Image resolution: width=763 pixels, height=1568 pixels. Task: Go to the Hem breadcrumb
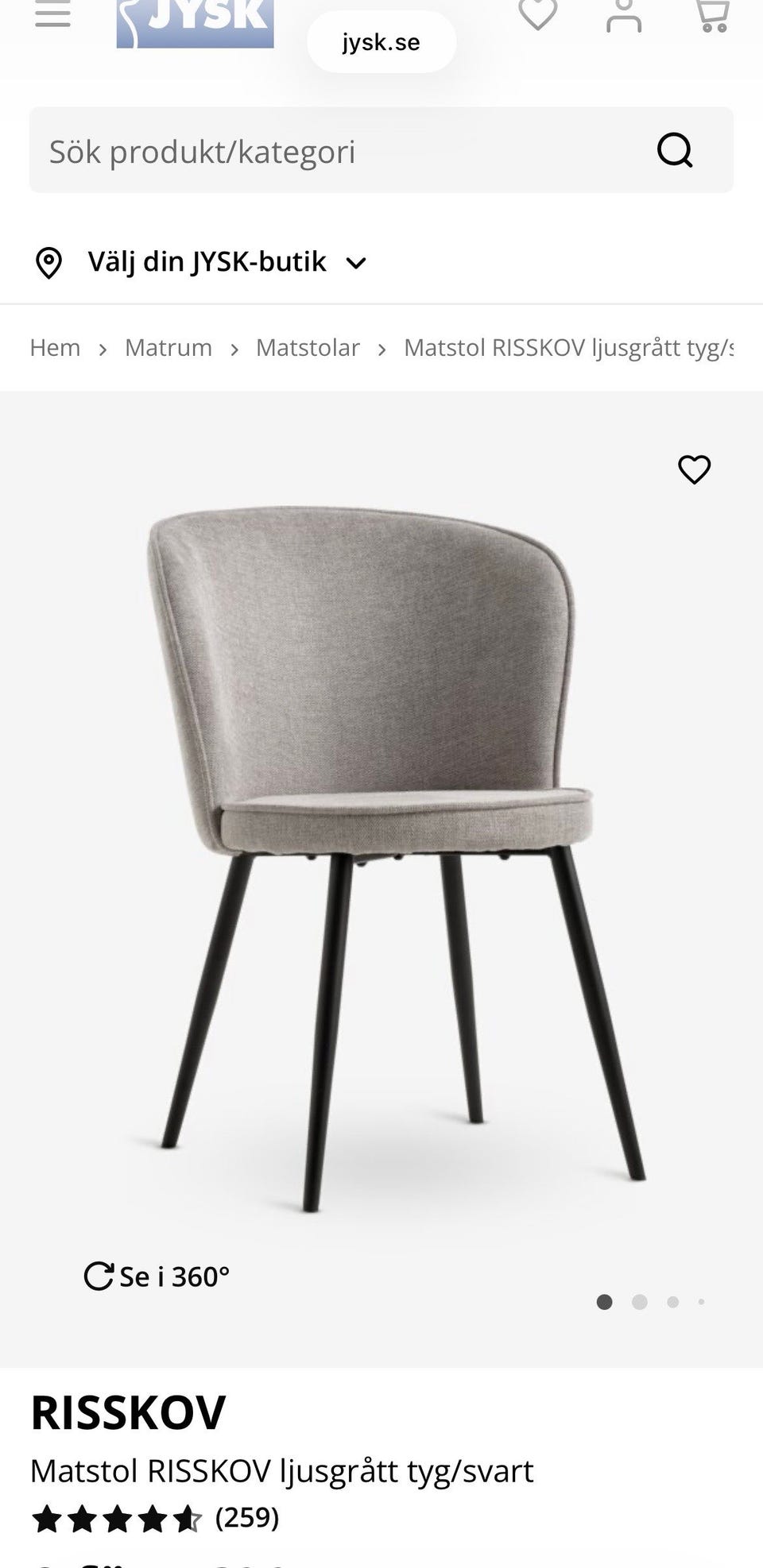click(x=55, y=347)
